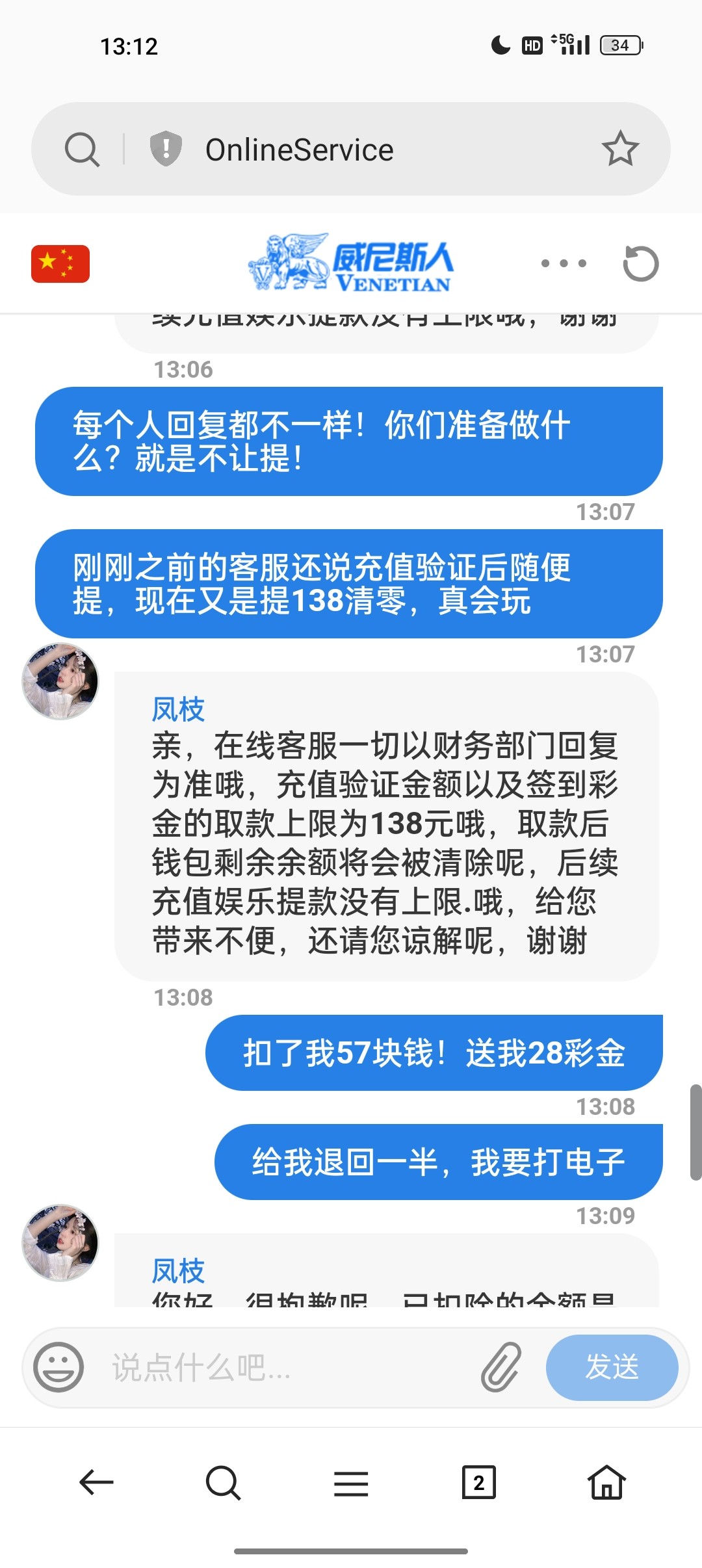Viewport: 702px width, 1568px height.
Task: Tap the magnifier search icon in address bar
Action: 80,148
